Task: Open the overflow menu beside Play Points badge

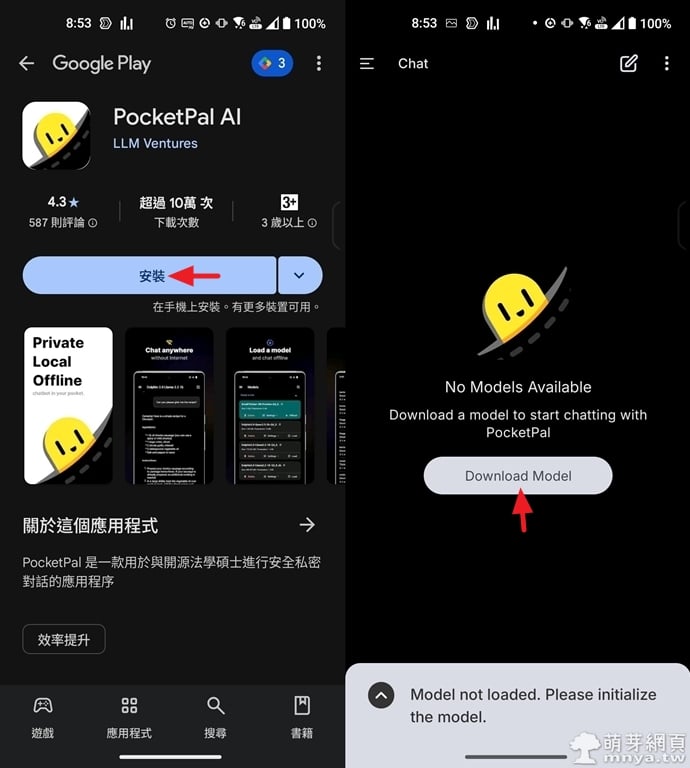Action: pyautogui.click(x=319, y=63)
